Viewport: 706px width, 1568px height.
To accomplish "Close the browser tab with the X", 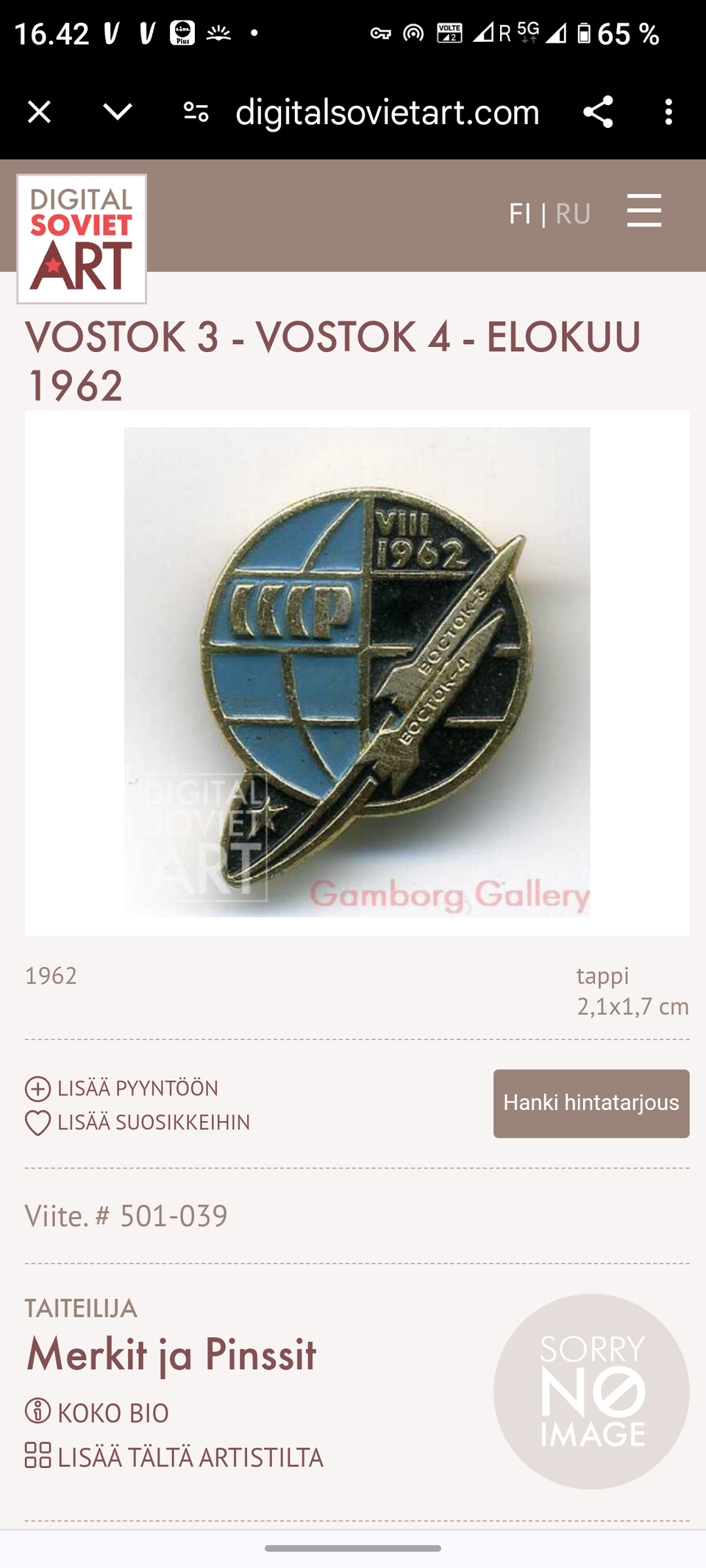I will (x=39, y=112).
